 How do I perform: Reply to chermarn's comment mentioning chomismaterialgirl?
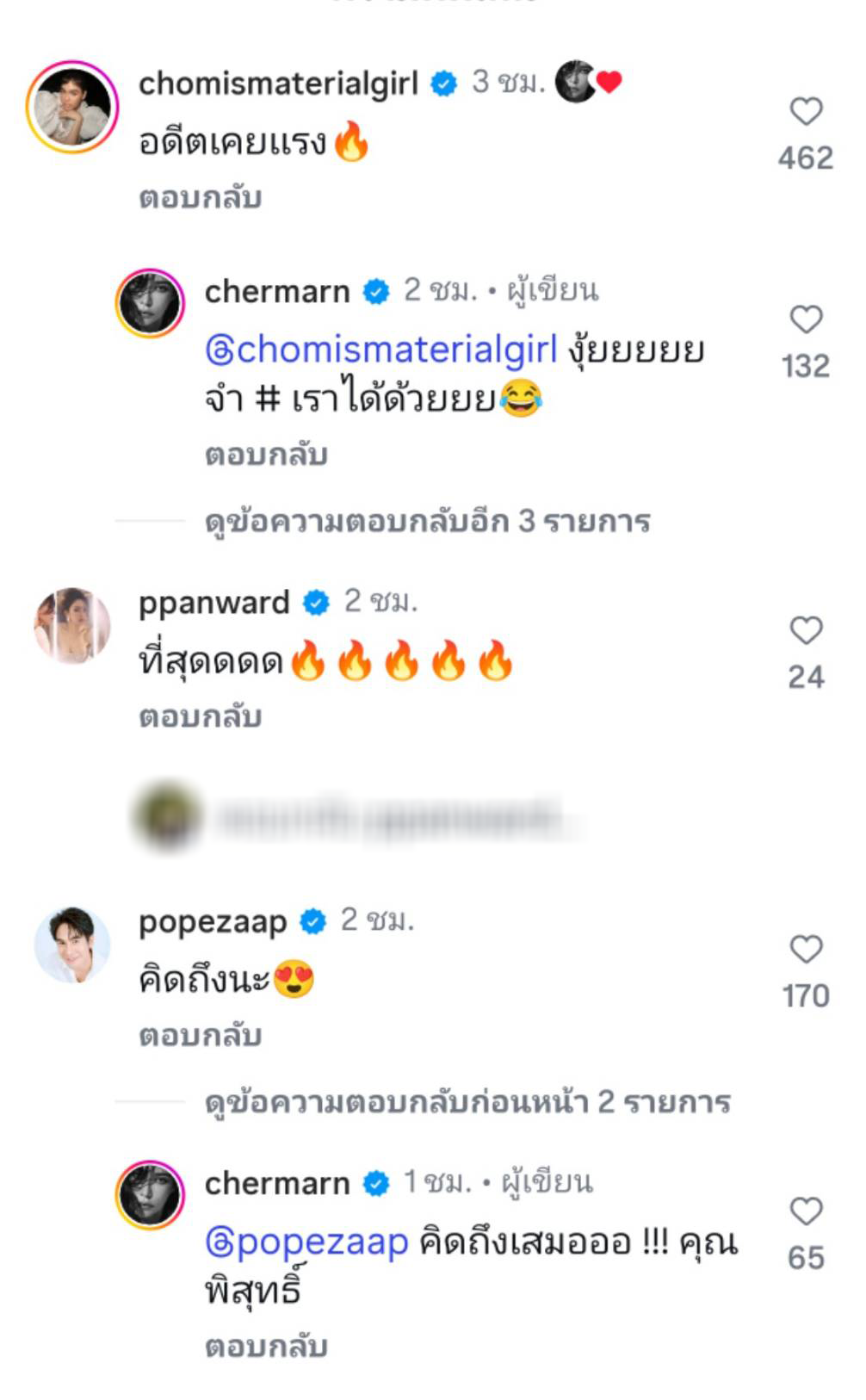(x=266, y=455)
